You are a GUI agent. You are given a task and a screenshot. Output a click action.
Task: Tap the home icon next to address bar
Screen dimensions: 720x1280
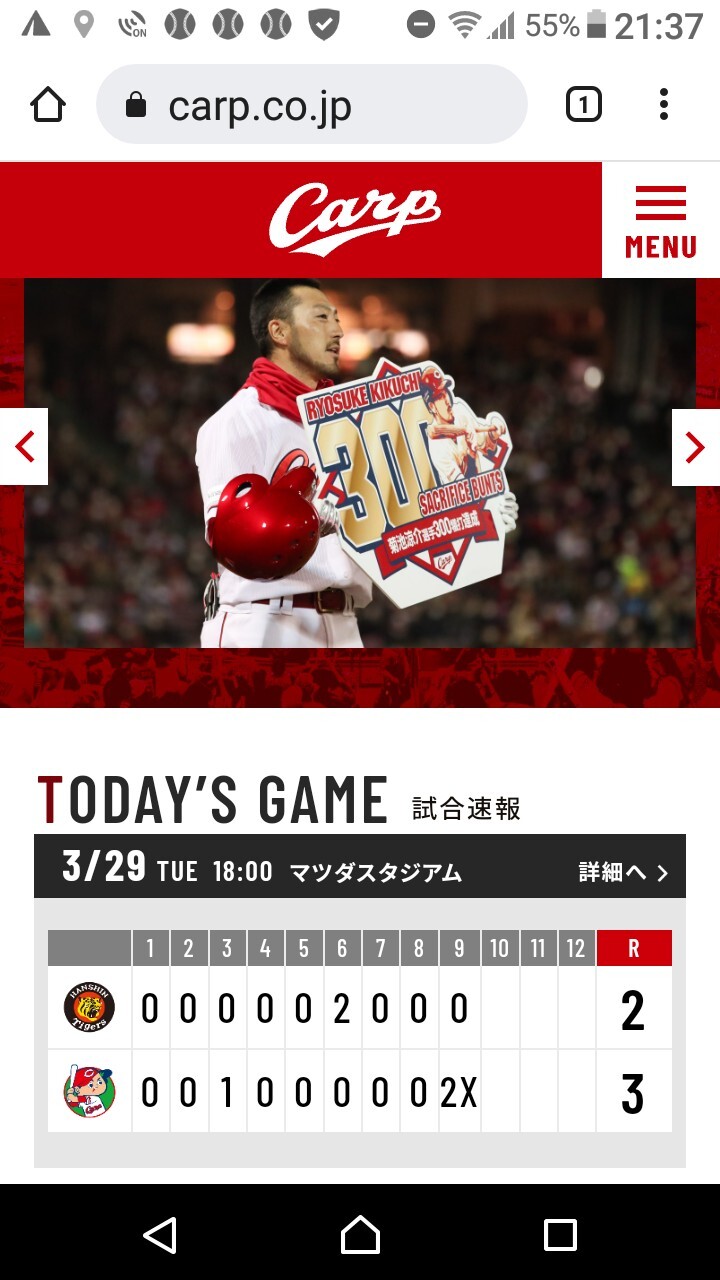[48, 103]
